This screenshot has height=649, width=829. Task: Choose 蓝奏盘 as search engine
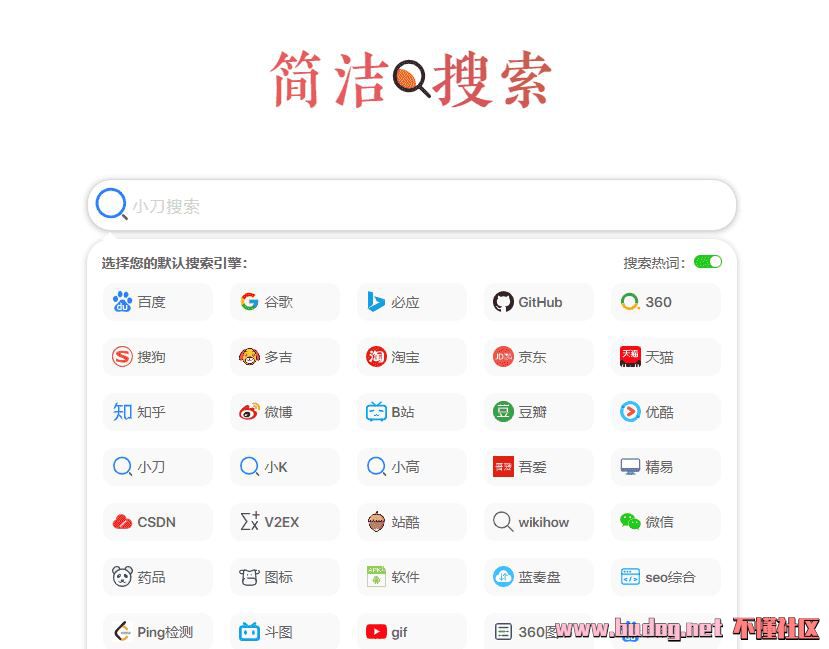(538, 577)
